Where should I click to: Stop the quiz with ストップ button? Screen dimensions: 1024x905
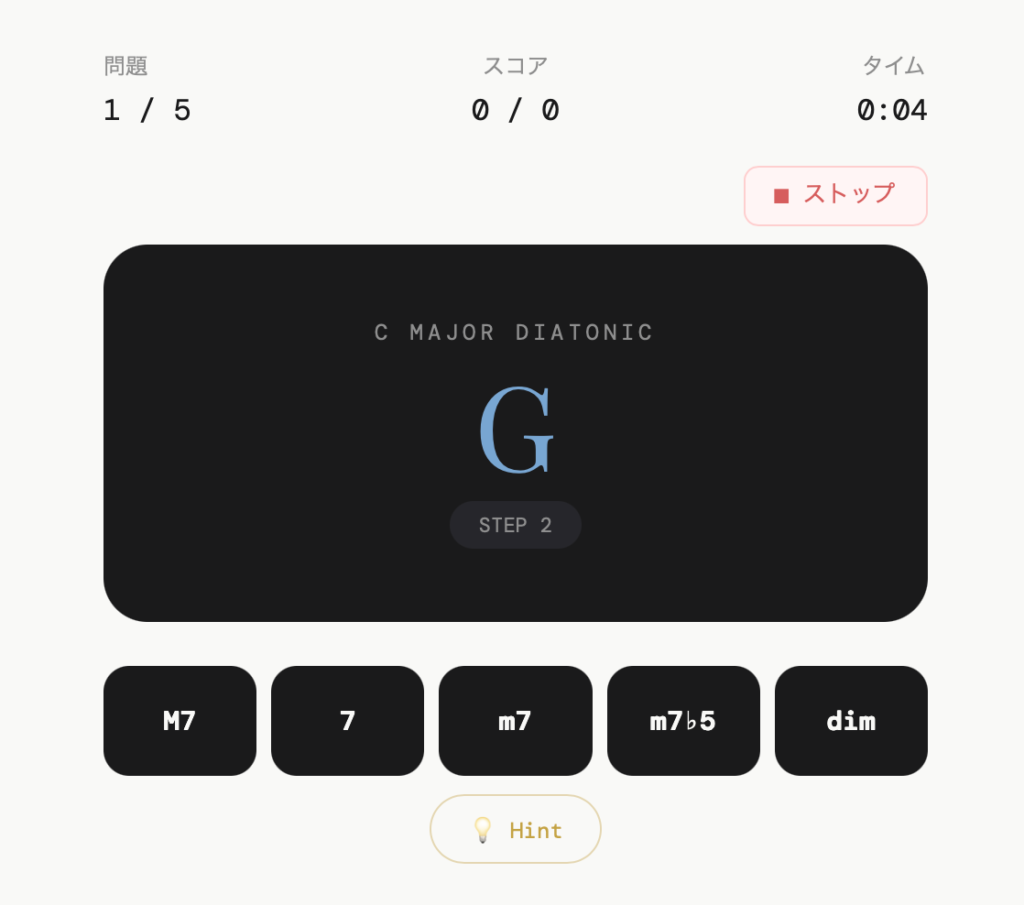[x=835, y=195]
